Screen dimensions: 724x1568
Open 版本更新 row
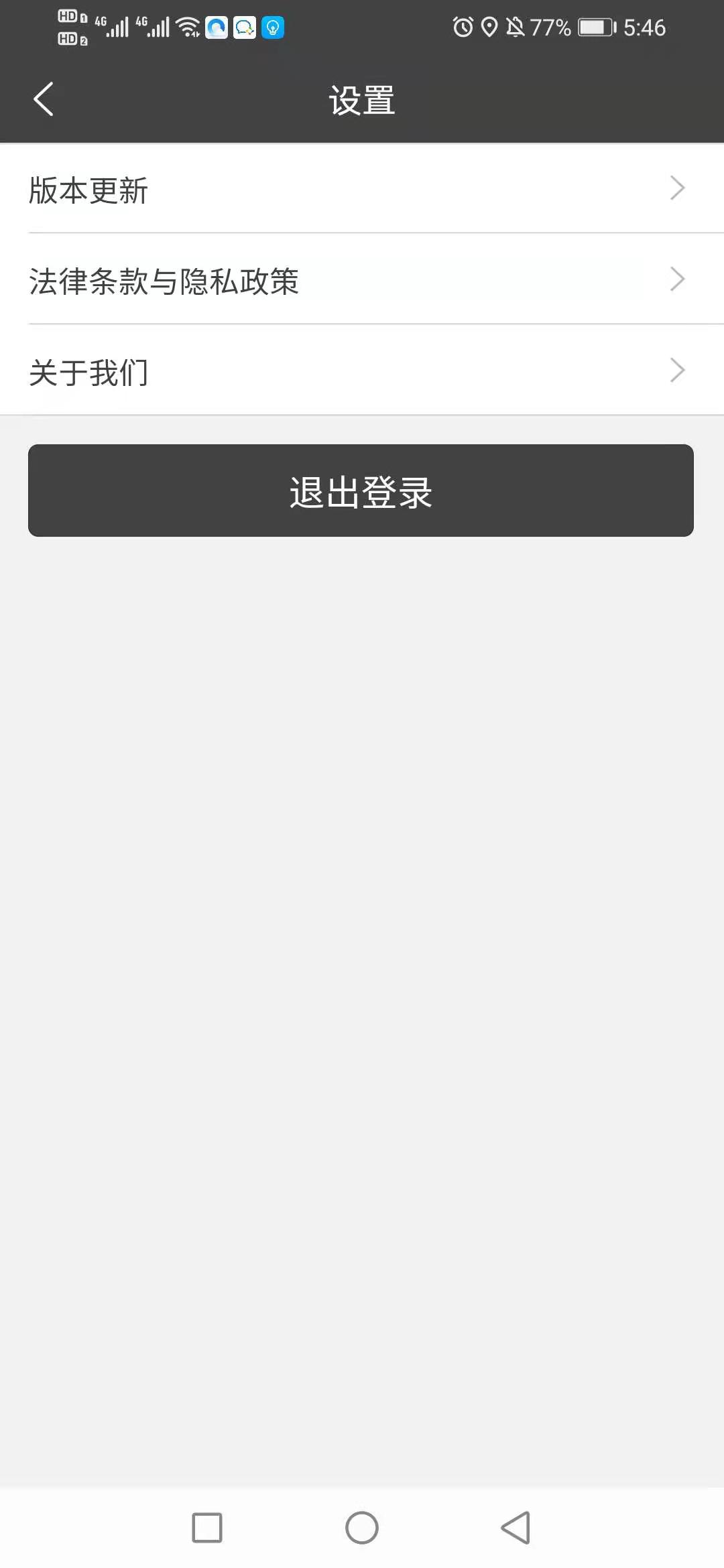point(362,189)
